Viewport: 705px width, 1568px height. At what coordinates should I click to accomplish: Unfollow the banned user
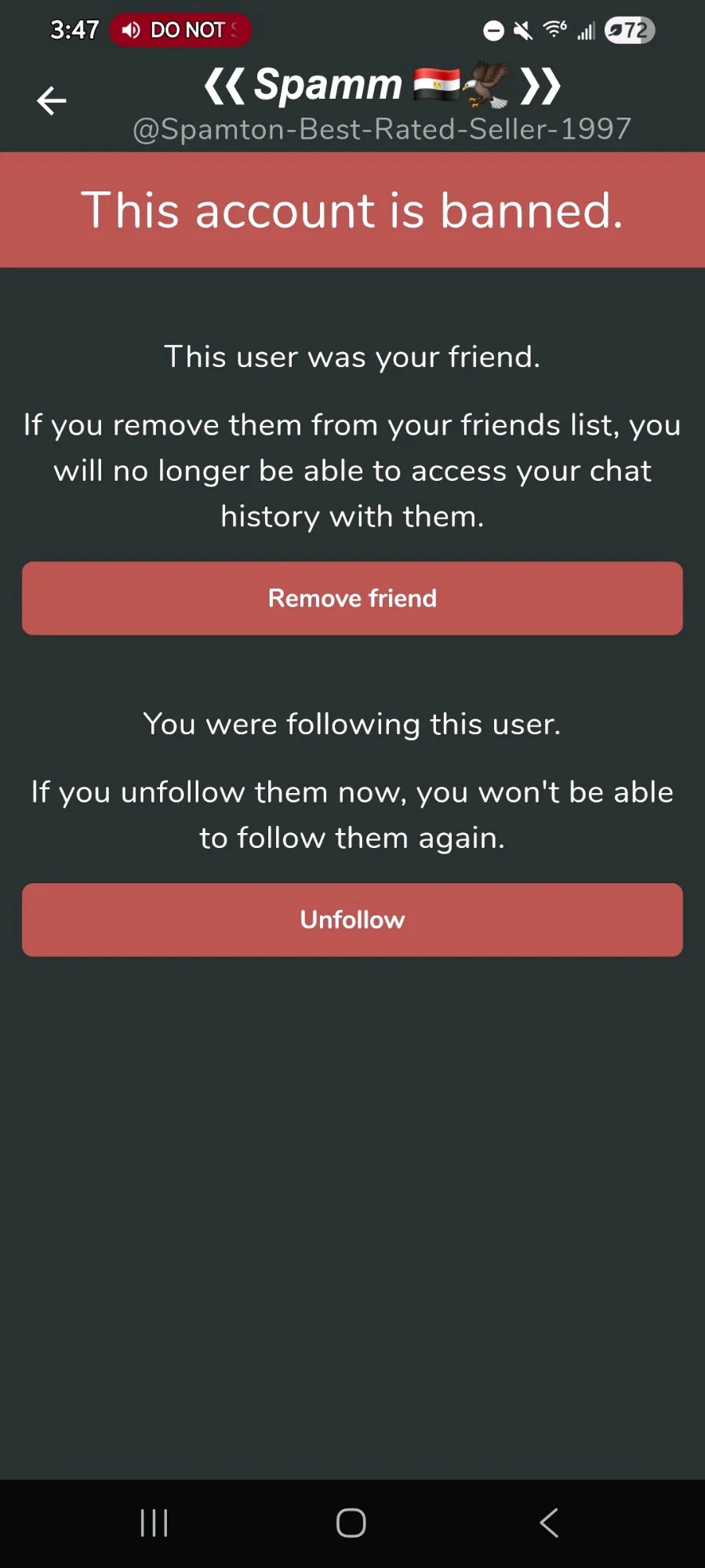click(352, 919)
